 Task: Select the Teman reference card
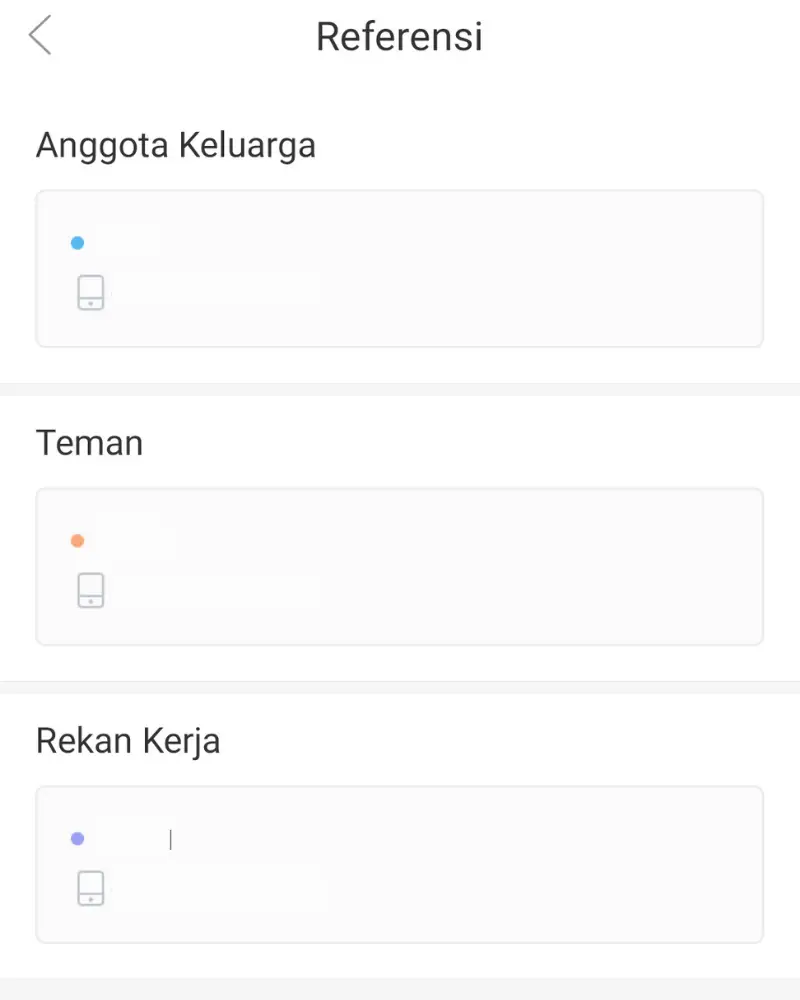400,565
